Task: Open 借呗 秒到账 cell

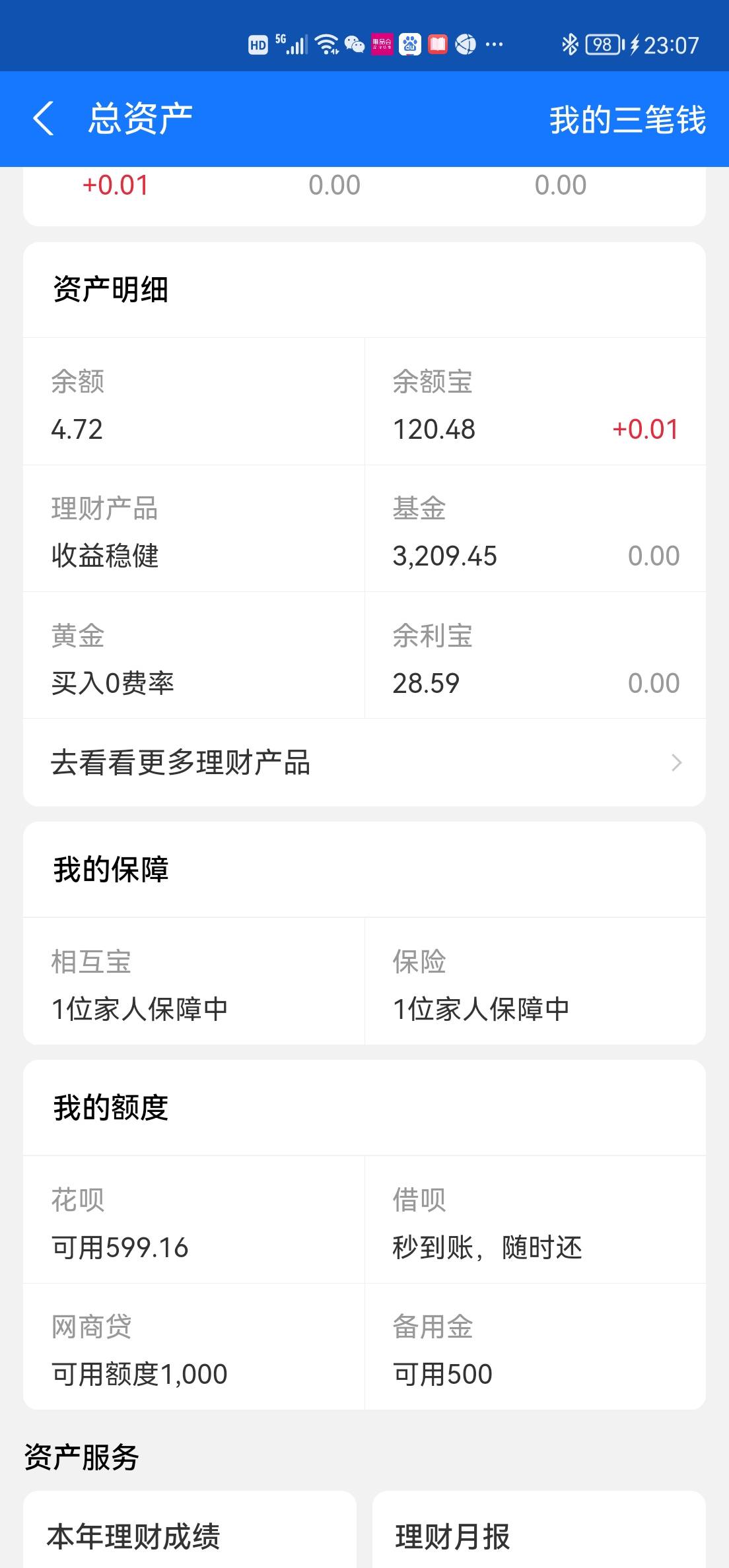Action: (x=536, y=1220)
